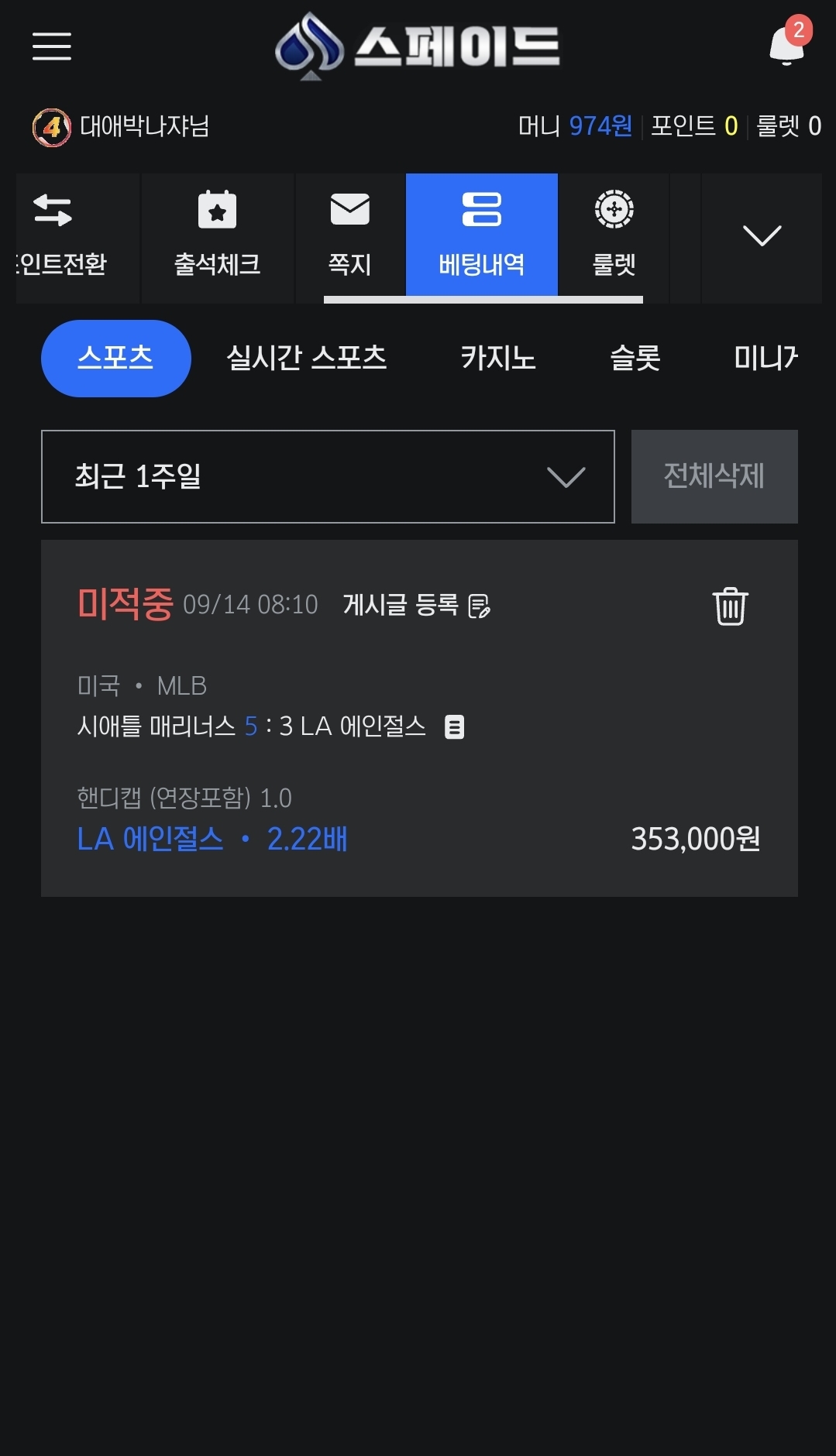Open the 최근 1주일 period dropdown
The height and width of the screenshot is (1456, 836).
(328, 476)
